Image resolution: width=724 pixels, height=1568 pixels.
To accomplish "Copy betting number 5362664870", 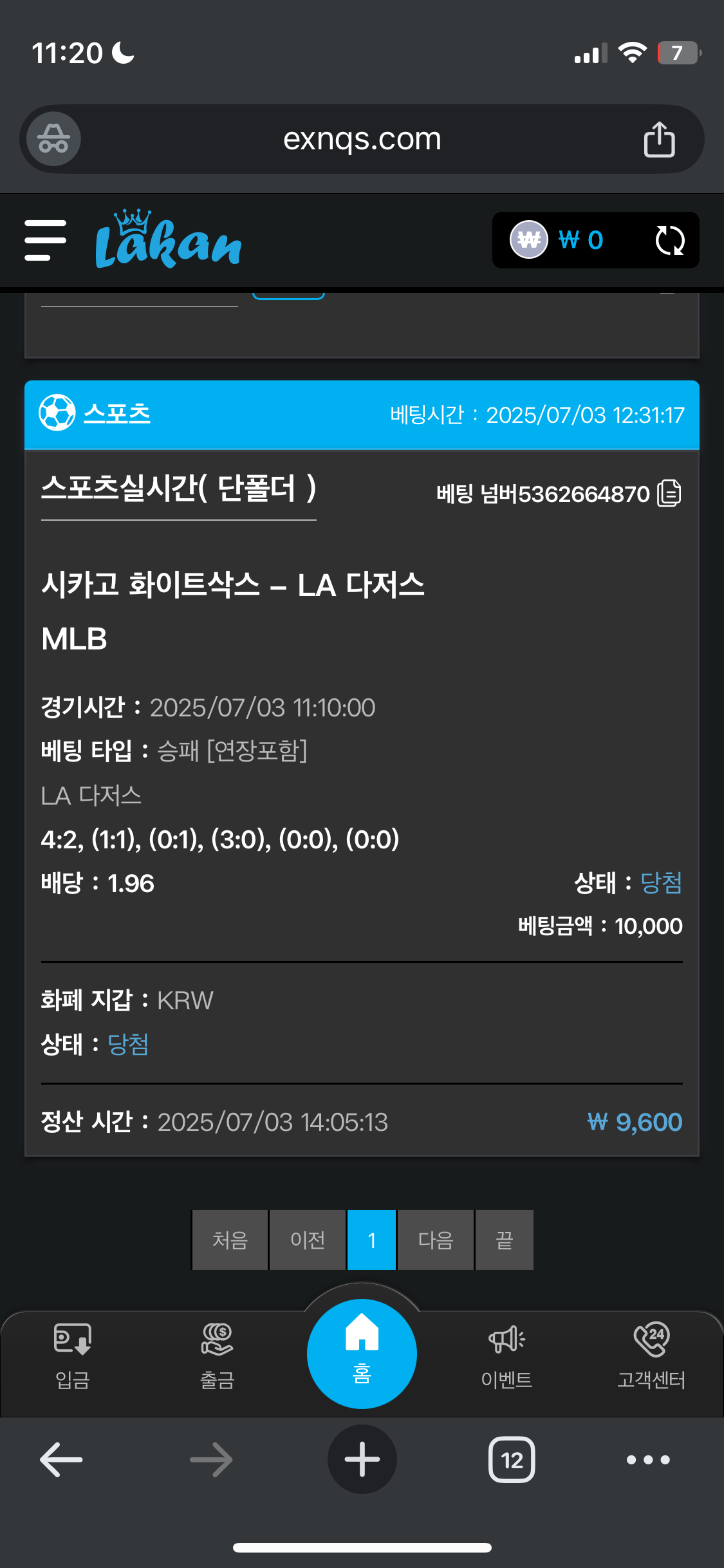I will point(669,494).
